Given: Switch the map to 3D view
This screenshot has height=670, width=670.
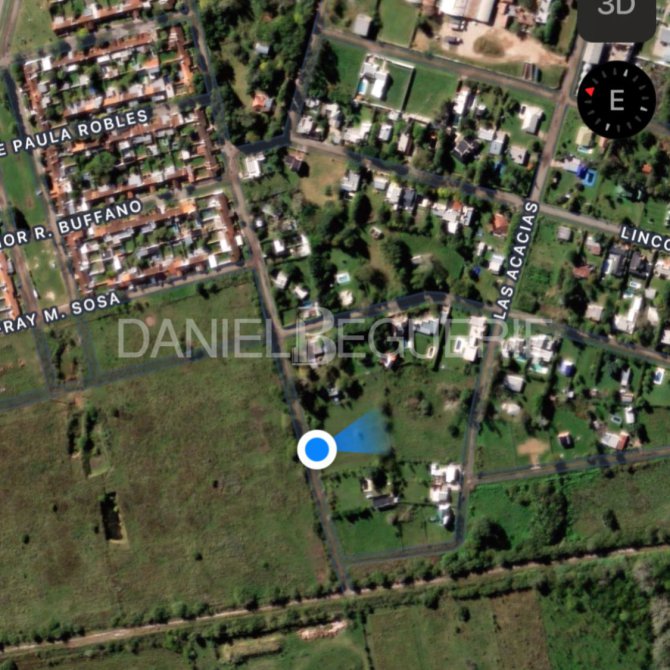Looking at the screenshot, I should (616, 12).
